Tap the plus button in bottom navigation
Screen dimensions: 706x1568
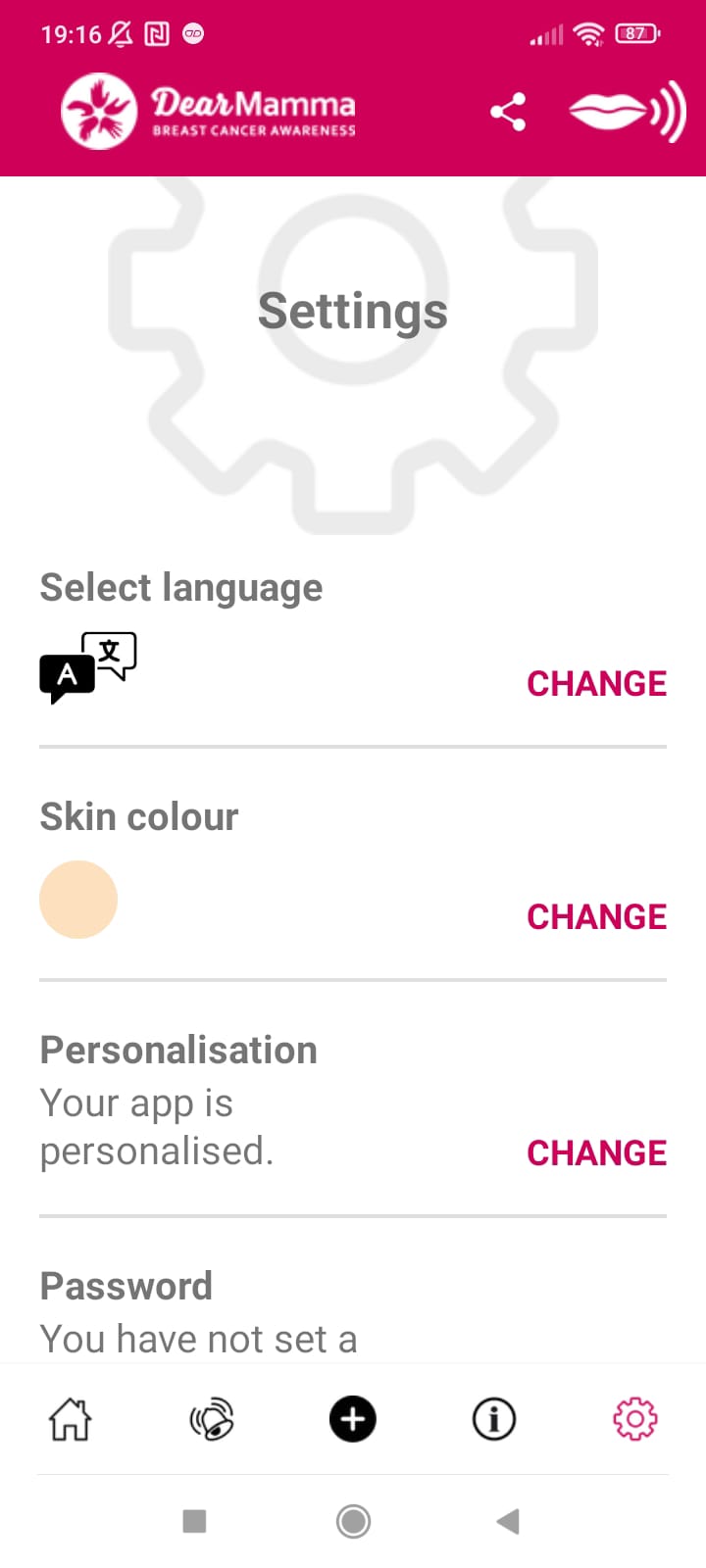click(352, 1419)
